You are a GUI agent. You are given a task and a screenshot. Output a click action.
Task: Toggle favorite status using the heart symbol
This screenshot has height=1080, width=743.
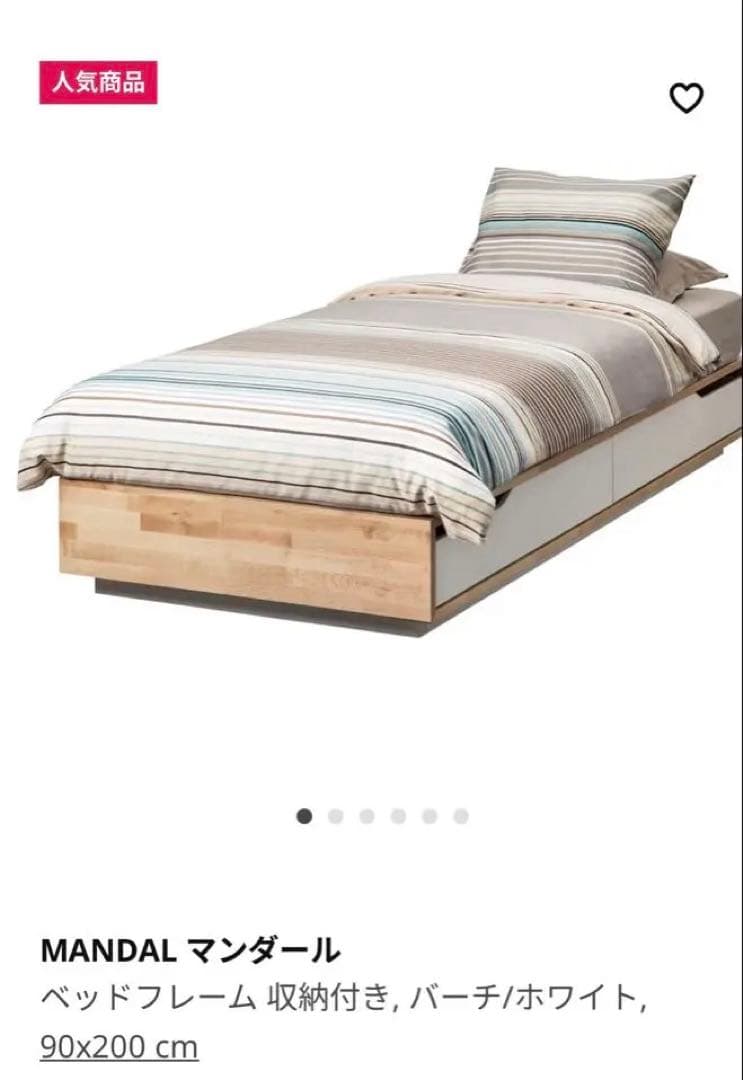(688, 100)
